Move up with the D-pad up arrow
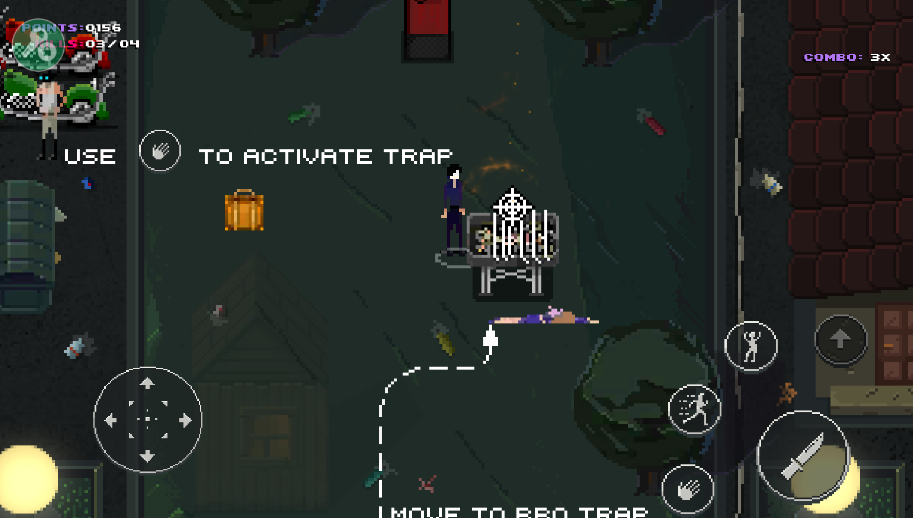913x518 pixels. click(x=147, y=383)
